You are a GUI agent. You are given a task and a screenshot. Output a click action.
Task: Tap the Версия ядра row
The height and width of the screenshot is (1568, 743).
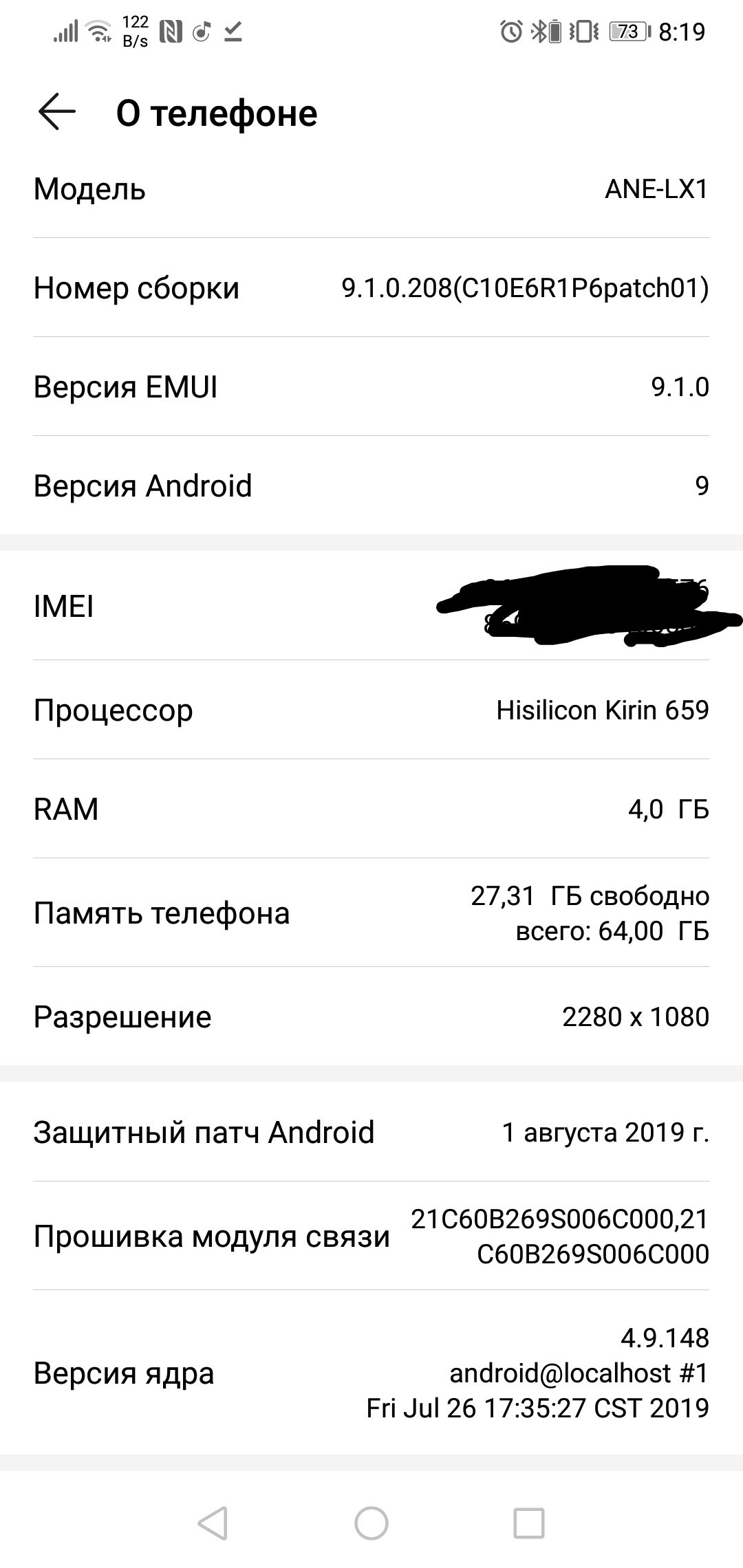(371, 1373)
